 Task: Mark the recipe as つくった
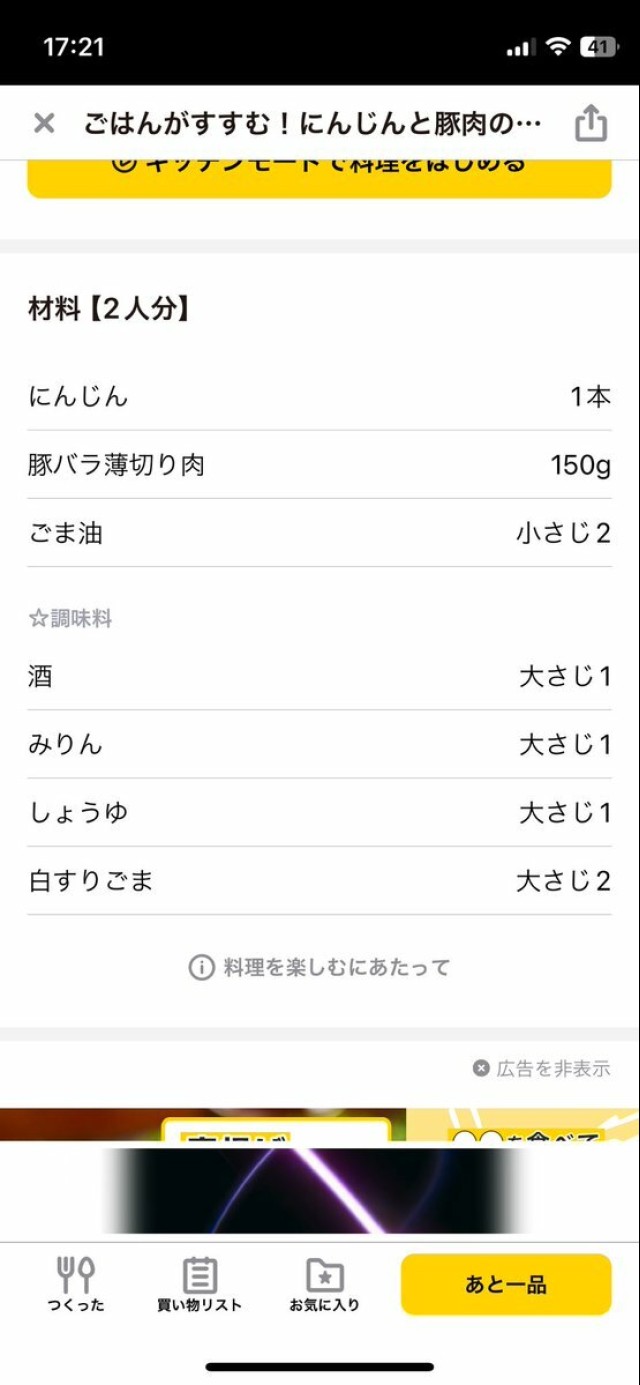(x=76, y=1284)
